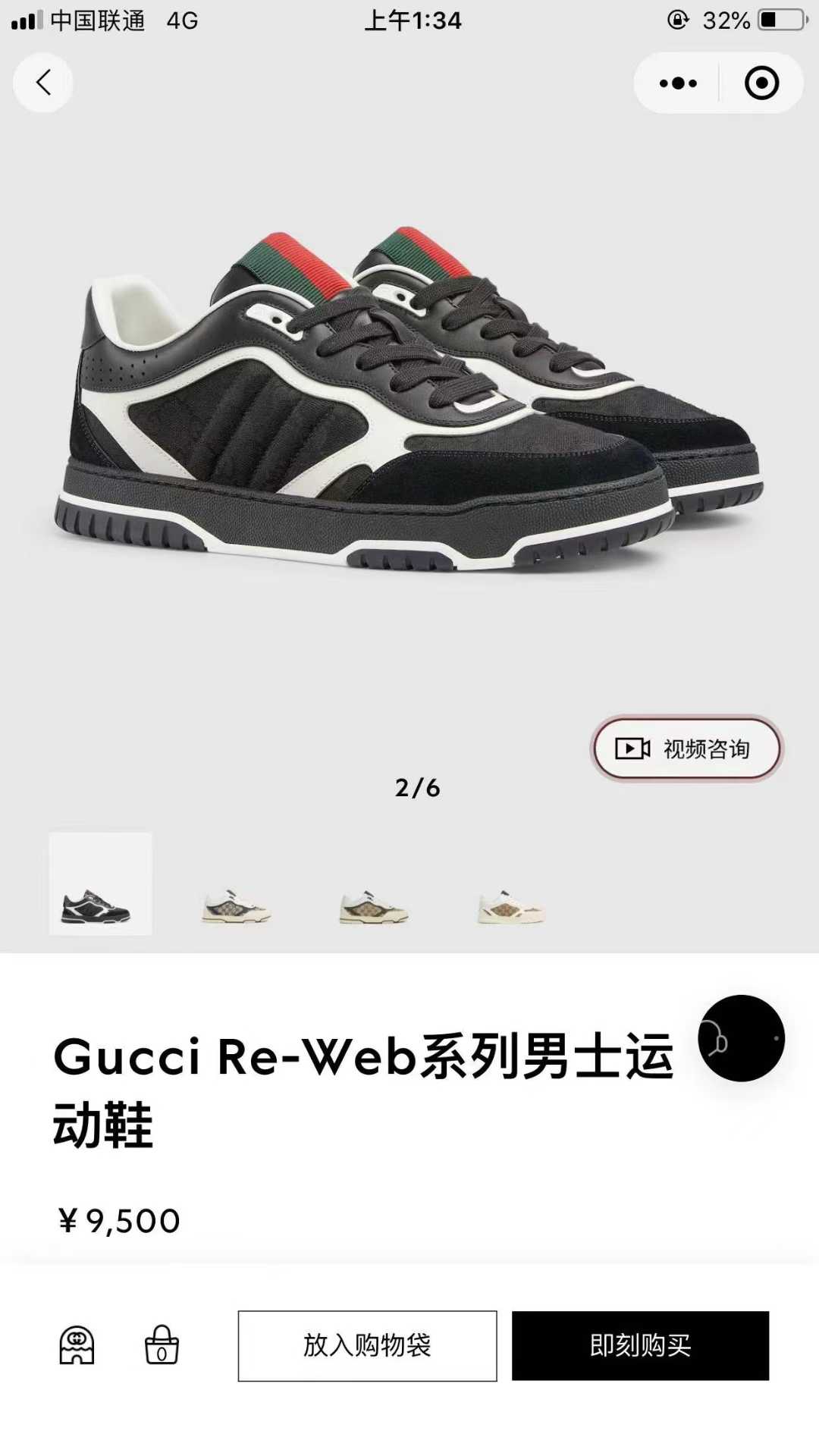Image resolution: width=819 pixels, height=1456 pixels.
Task: Buy now with 即刻购买
Action: [x=640, y=1346]
